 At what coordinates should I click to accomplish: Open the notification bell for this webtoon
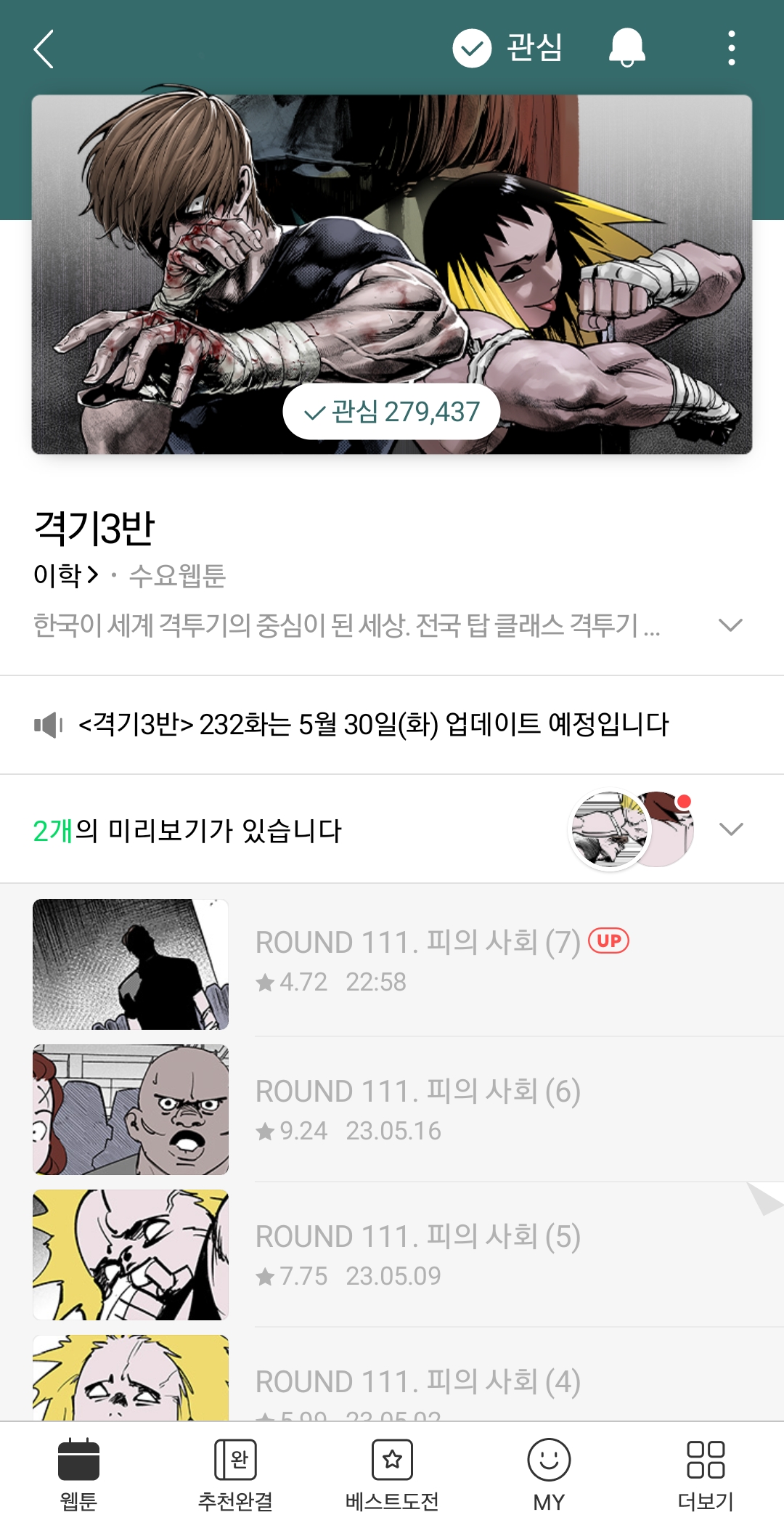[626, 48]
